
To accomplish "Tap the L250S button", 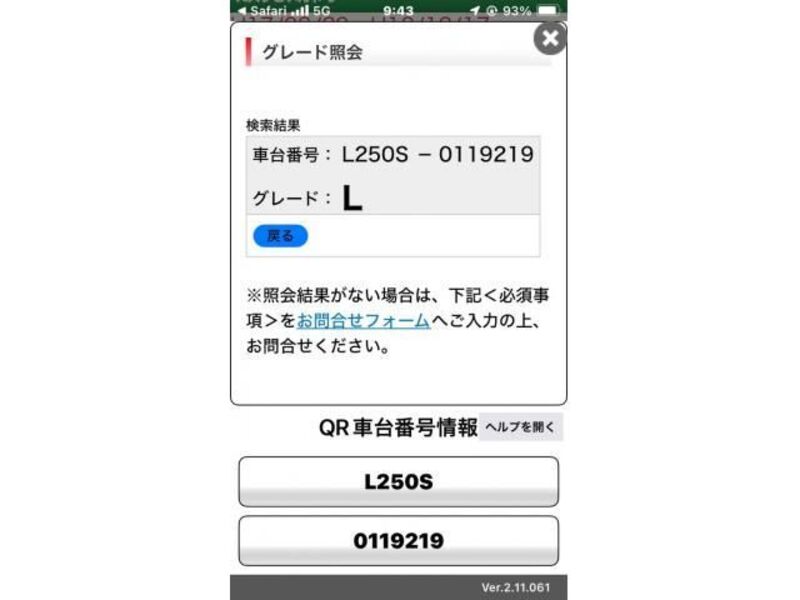I will [x=398, y=482].
